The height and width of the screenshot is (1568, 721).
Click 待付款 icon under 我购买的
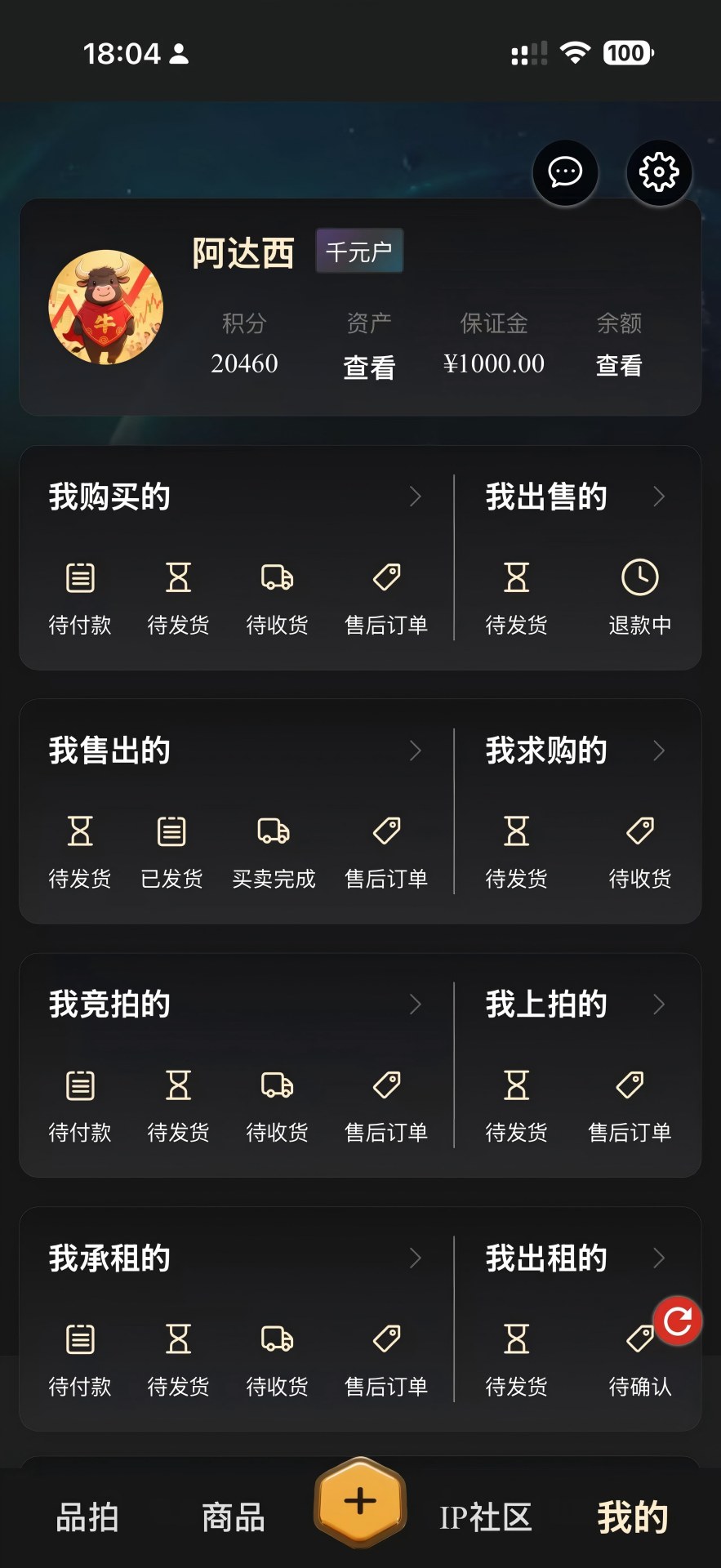[x=79, y=577]
